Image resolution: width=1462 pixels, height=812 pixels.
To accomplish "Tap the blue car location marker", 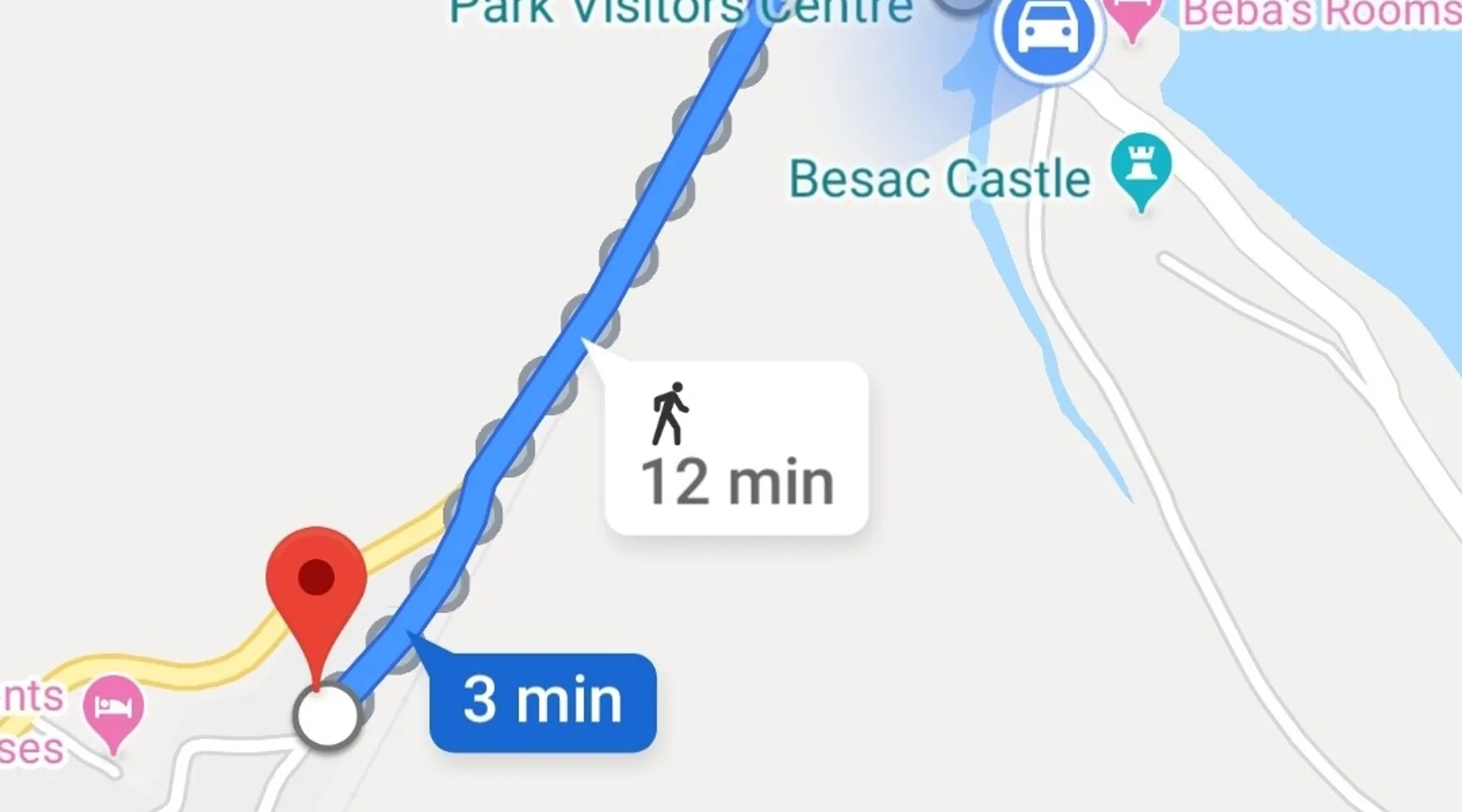I will (x=1048, y=31).
